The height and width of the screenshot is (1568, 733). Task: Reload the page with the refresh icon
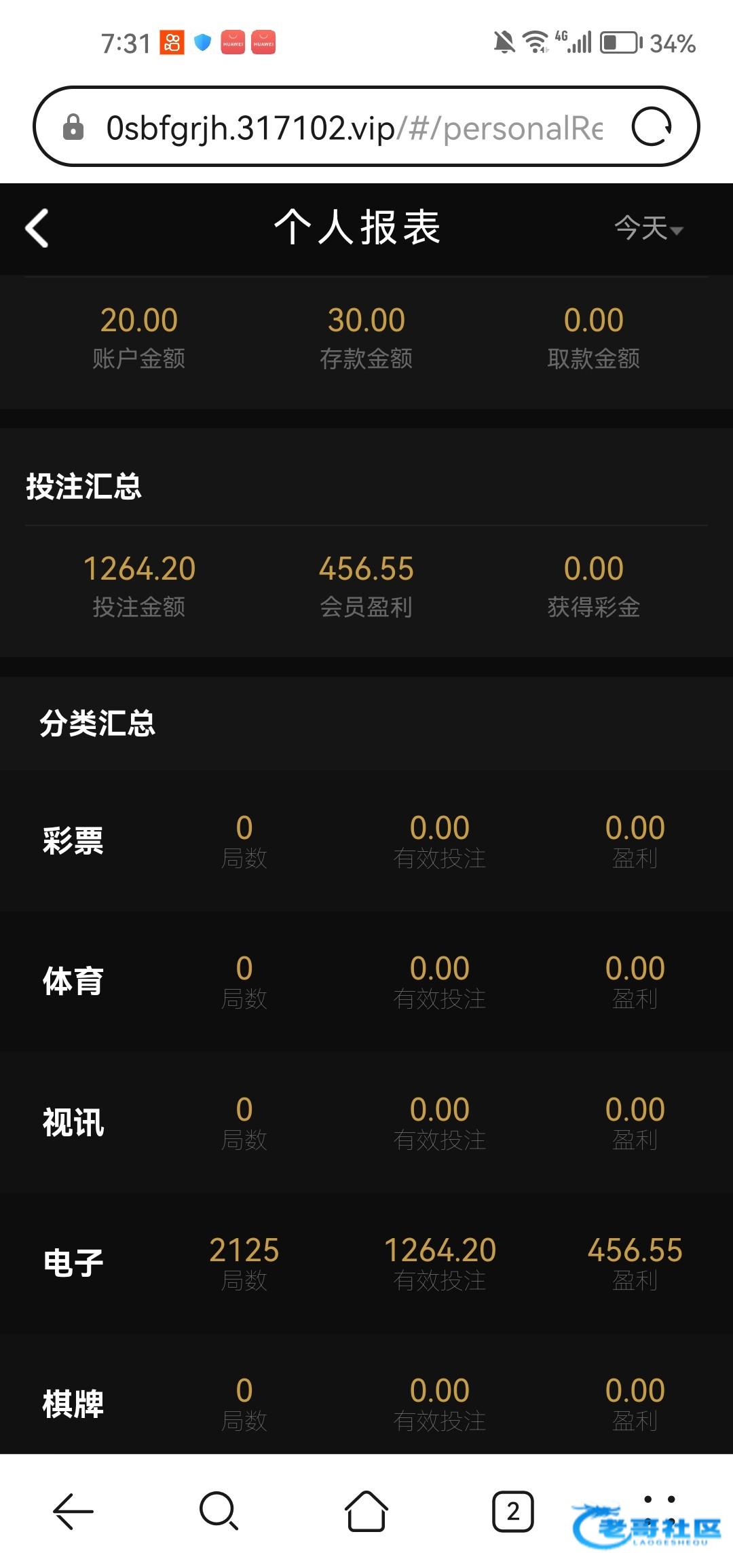(x=652, y=127)
